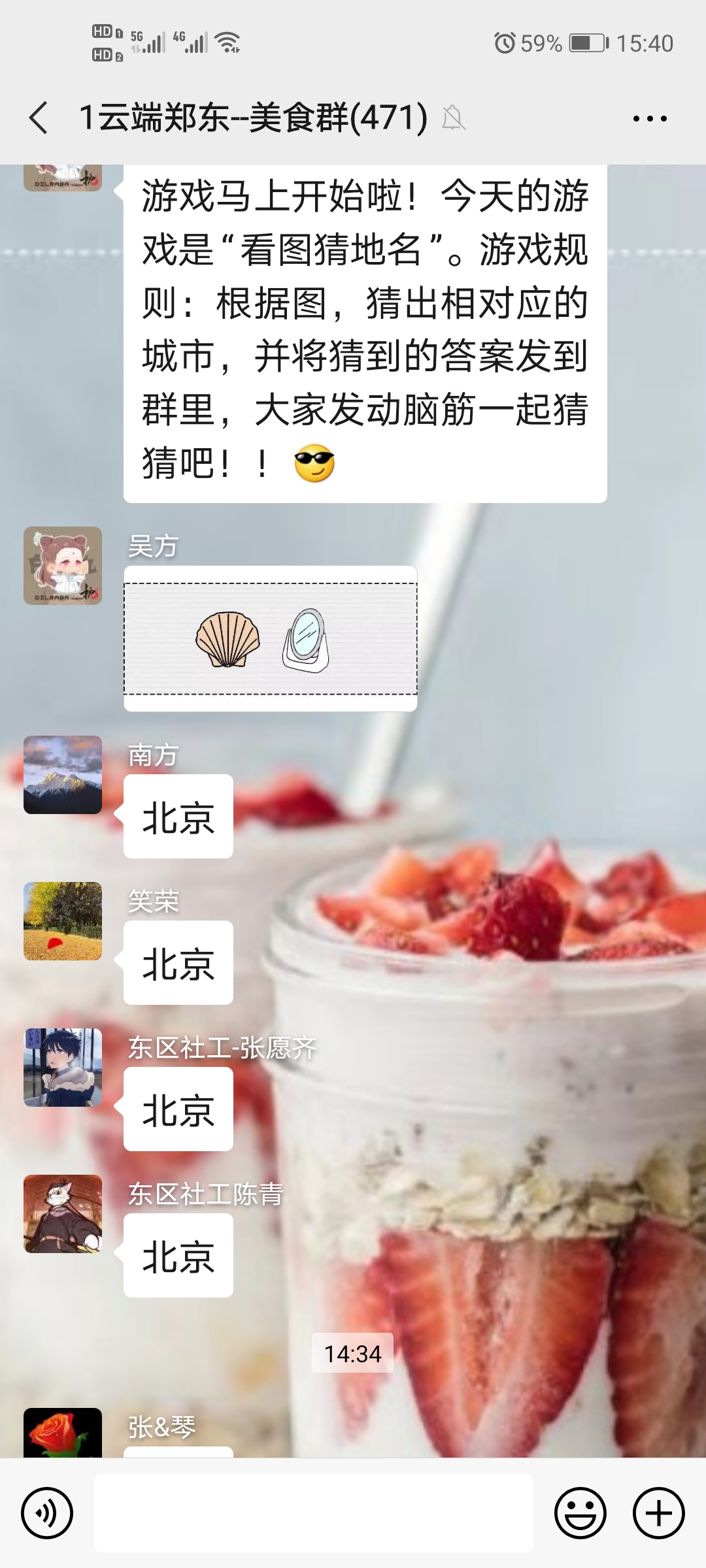
Task: View 东区社工陈青's profile avatar
Action: click(x=63, y=1214)
